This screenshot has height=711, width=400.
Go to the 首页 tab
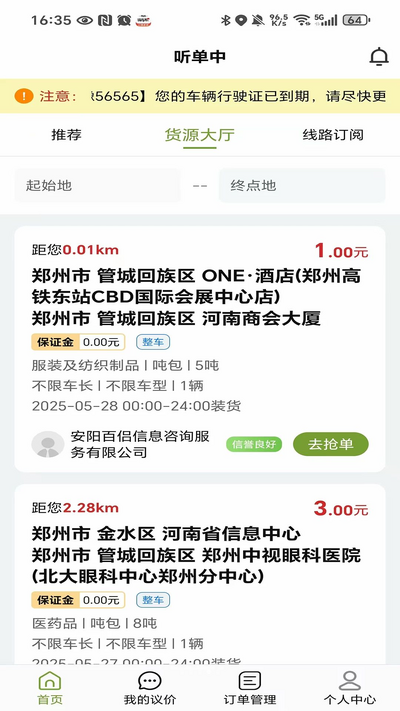(x=50, y=688)
